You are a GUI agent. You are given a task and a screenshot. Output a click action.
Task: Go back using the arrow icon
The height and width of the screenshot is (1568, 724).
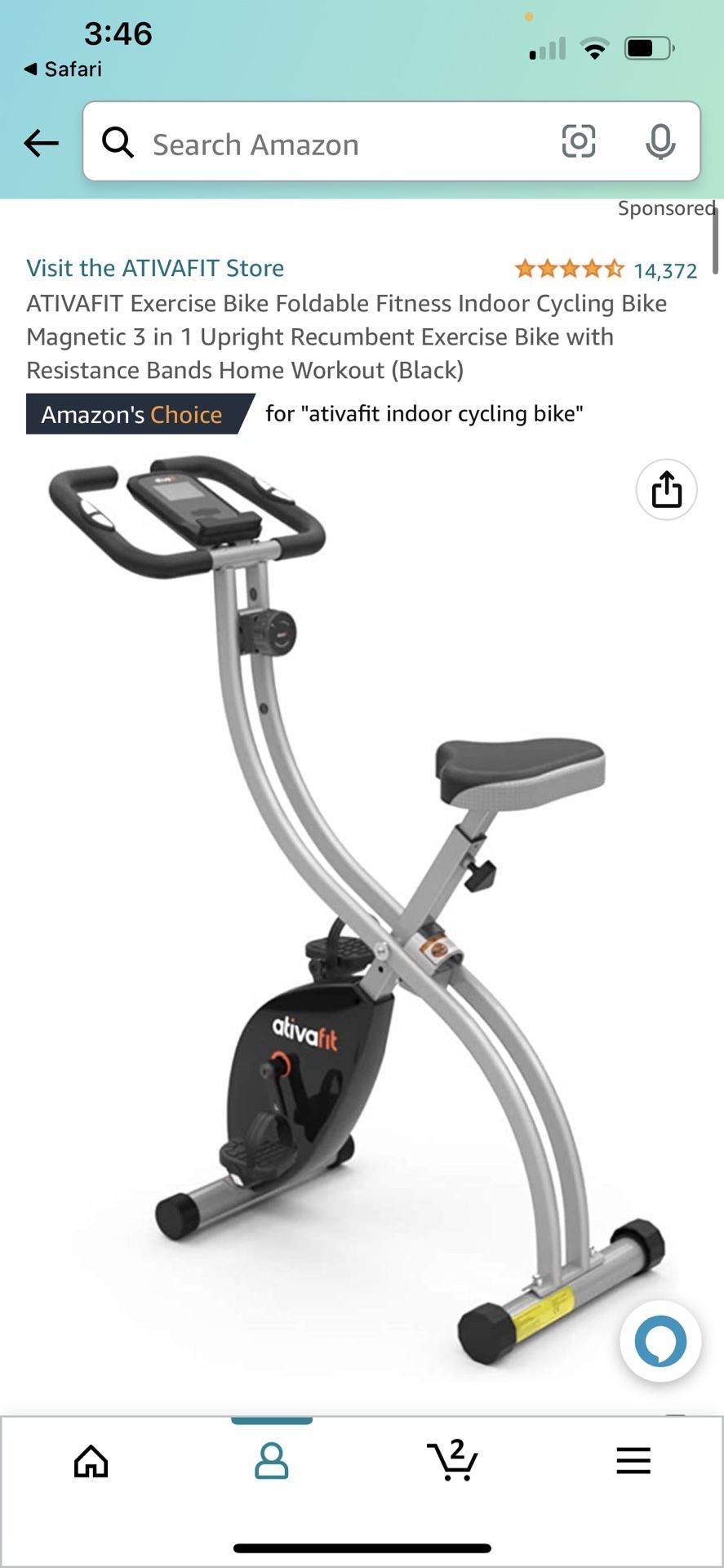point(41,143)
